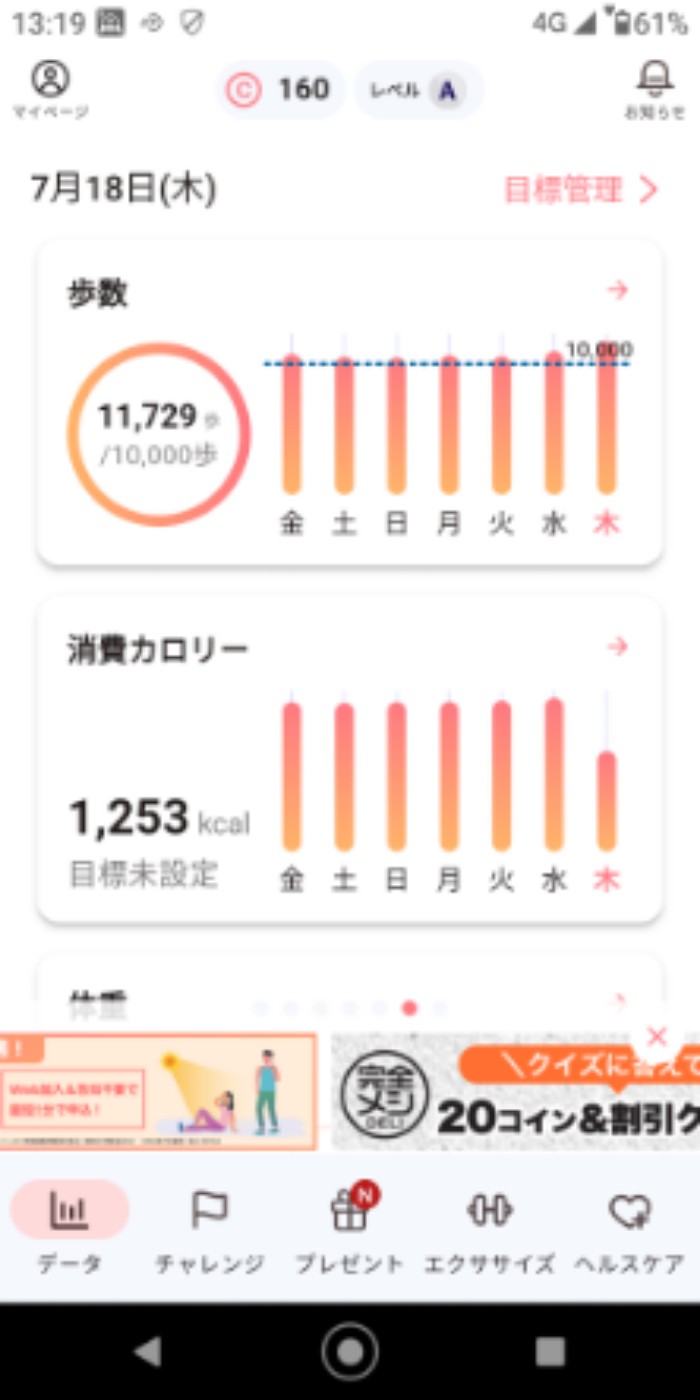Open マイページ profile icon

click(50, 88)
